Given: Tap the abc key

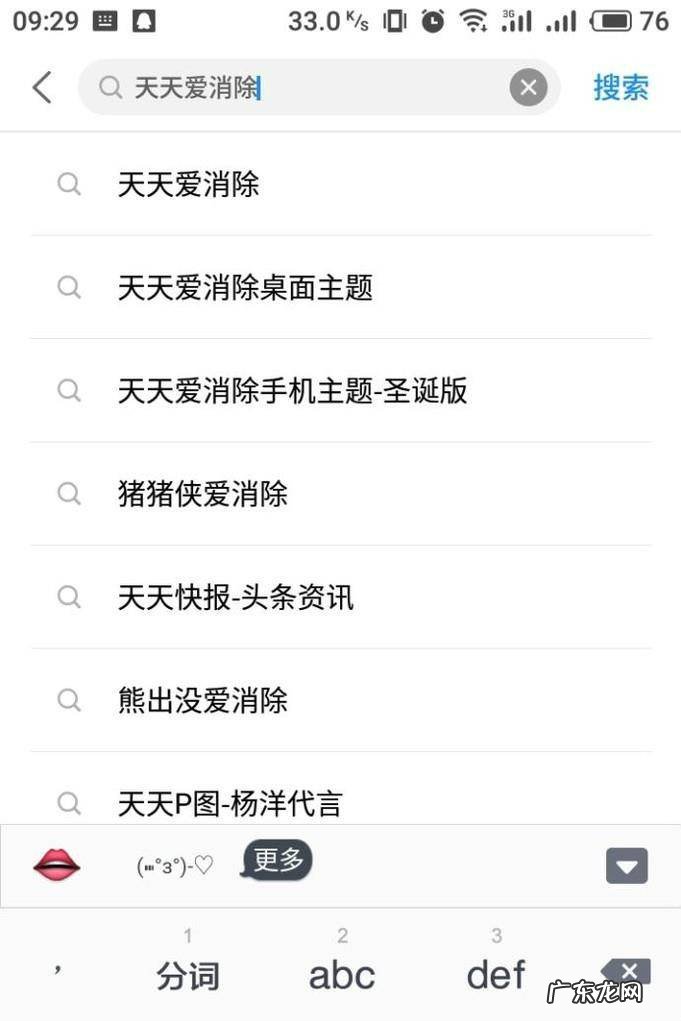Looking at the screenshot, I should click(342, 974).
